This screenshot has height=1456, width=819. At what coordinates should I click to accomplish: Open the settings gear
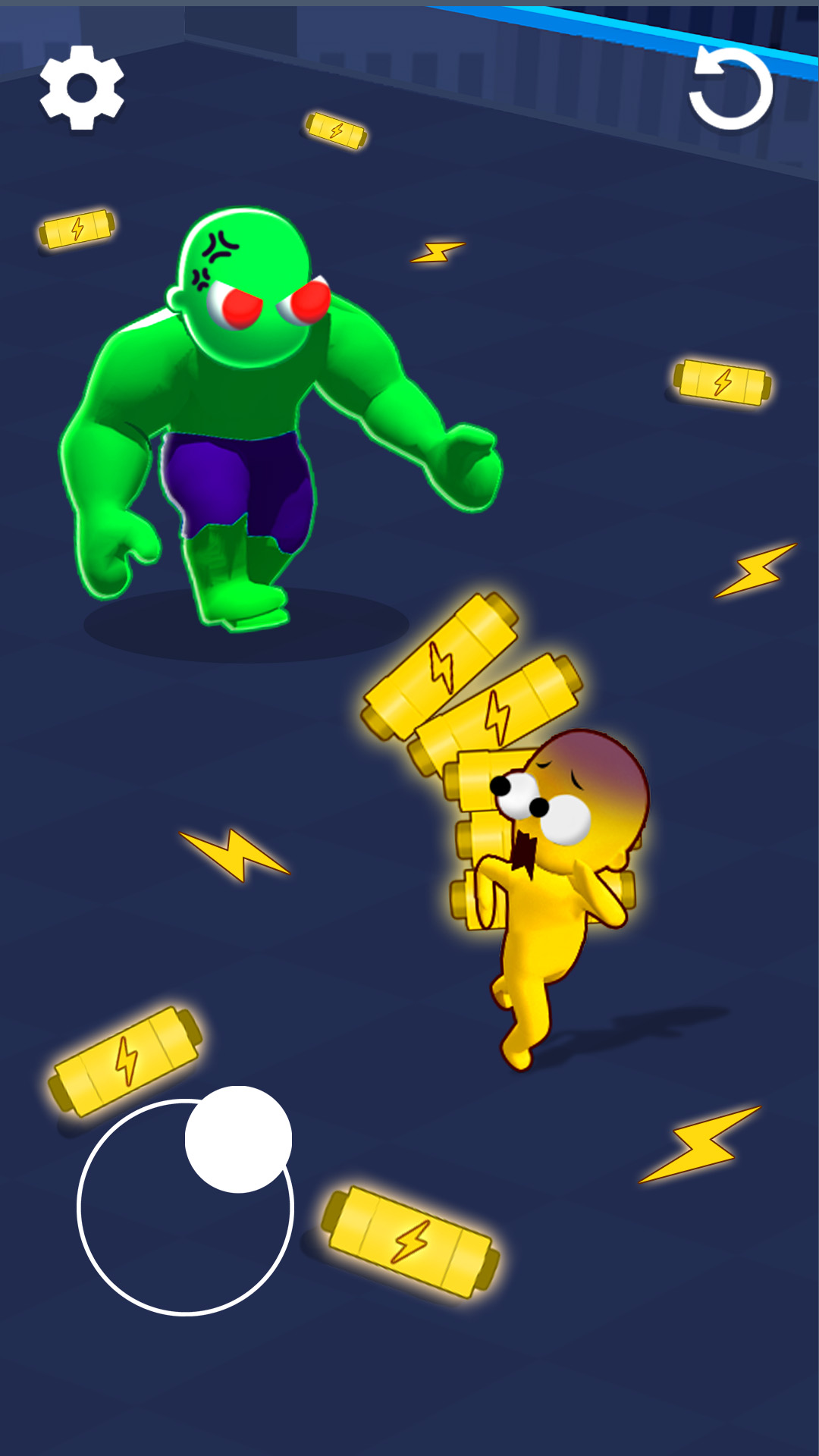82,87
